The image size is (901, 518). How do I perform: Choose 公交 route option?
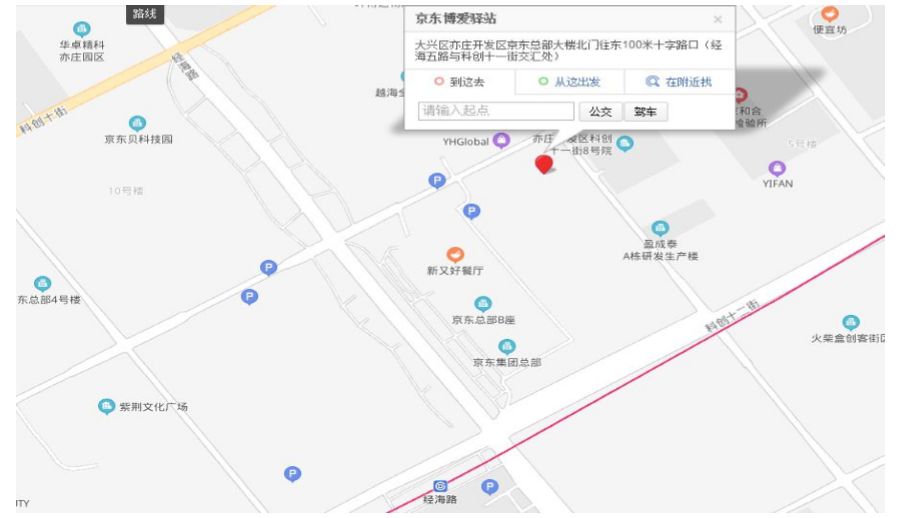click(600, 112)
